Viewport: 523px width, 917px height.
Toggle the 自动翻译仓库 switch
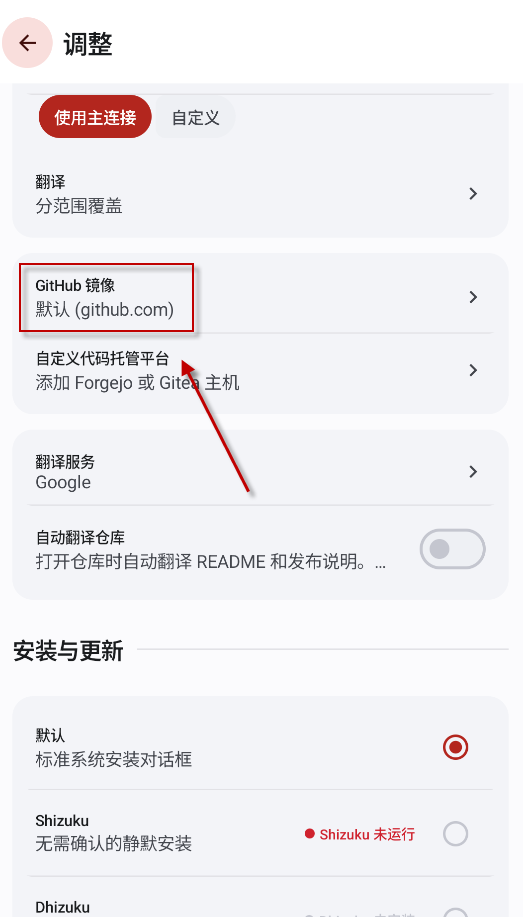click(452, 549)
